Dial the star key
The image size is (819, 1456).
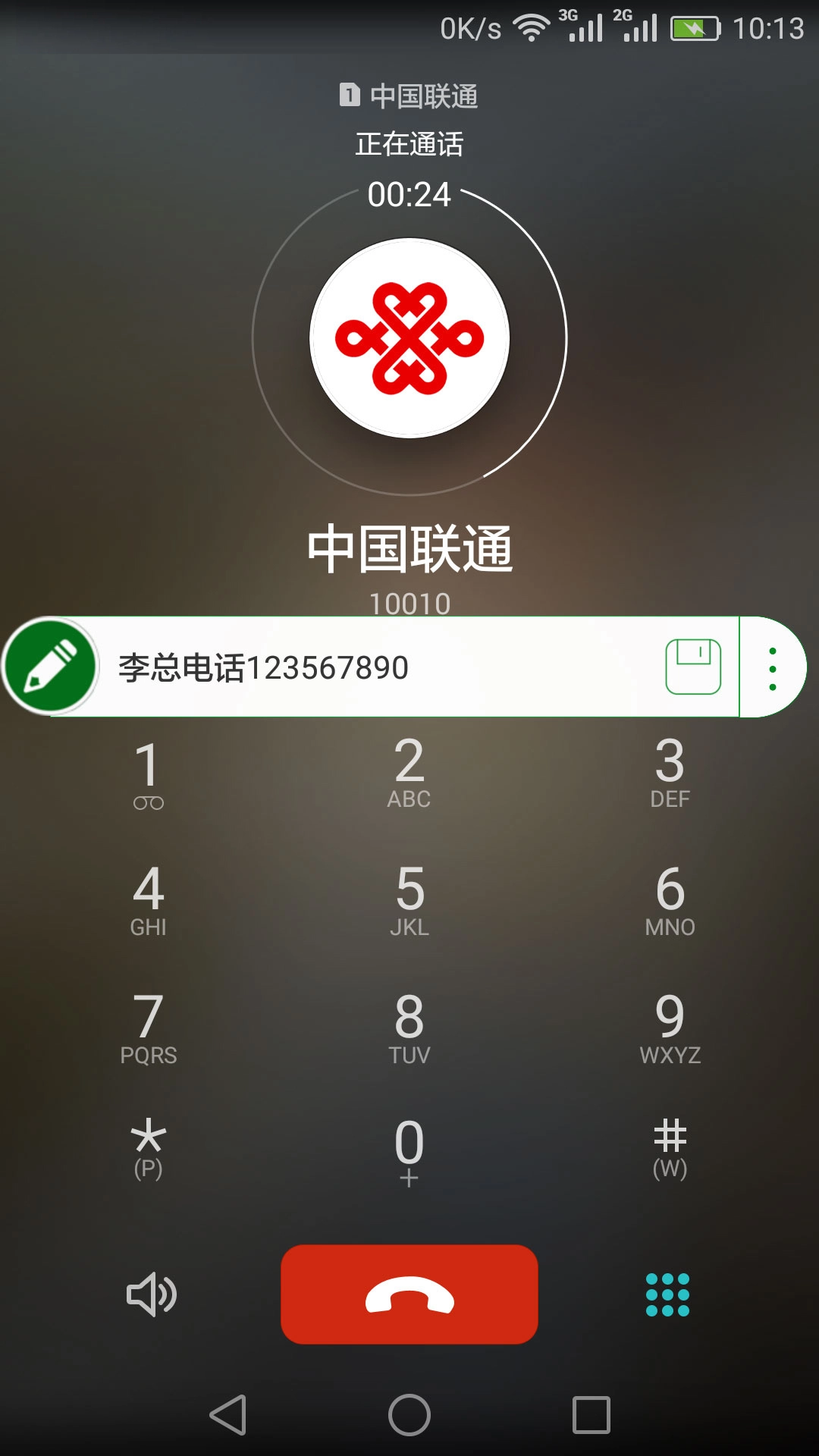click(149, 1149)
